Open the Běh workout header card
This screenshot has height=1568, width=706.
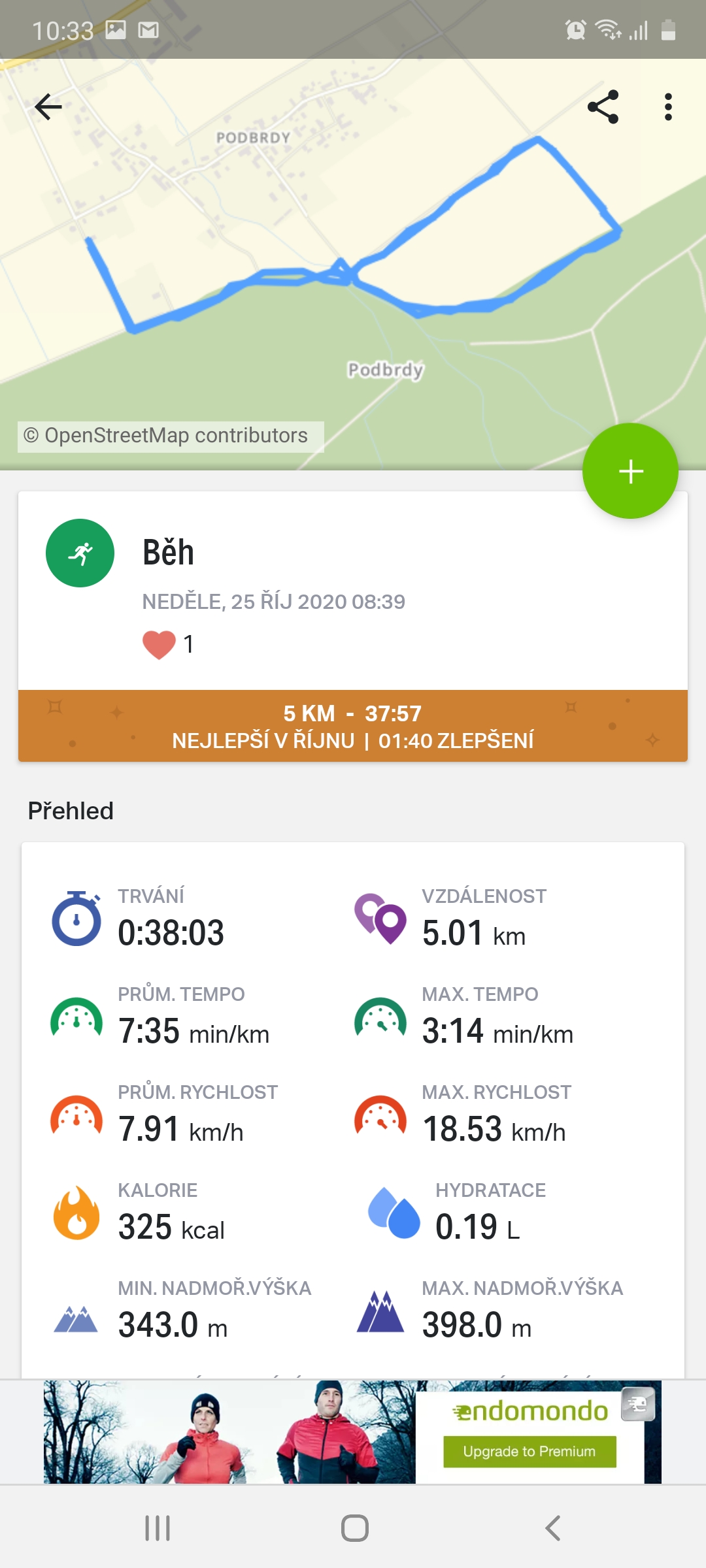(x=353, y=591)
